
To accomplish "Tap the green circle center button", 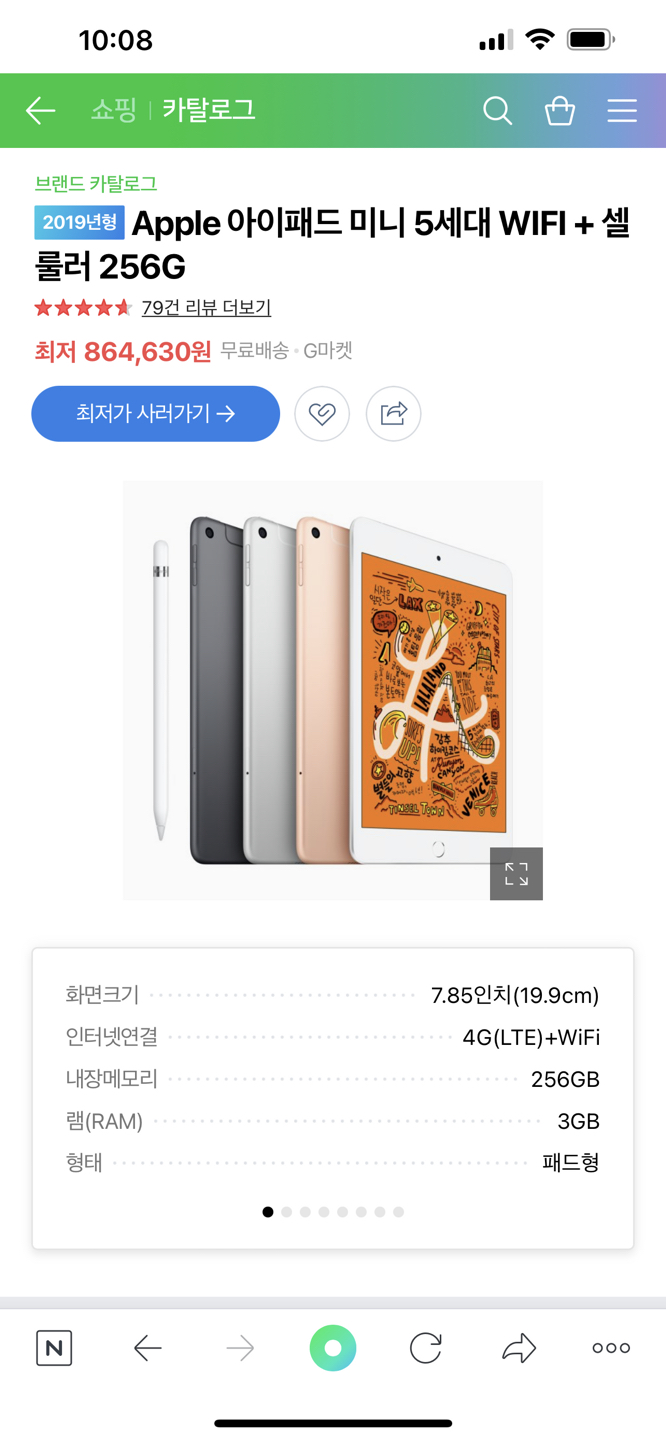I will coord(333,1348).
